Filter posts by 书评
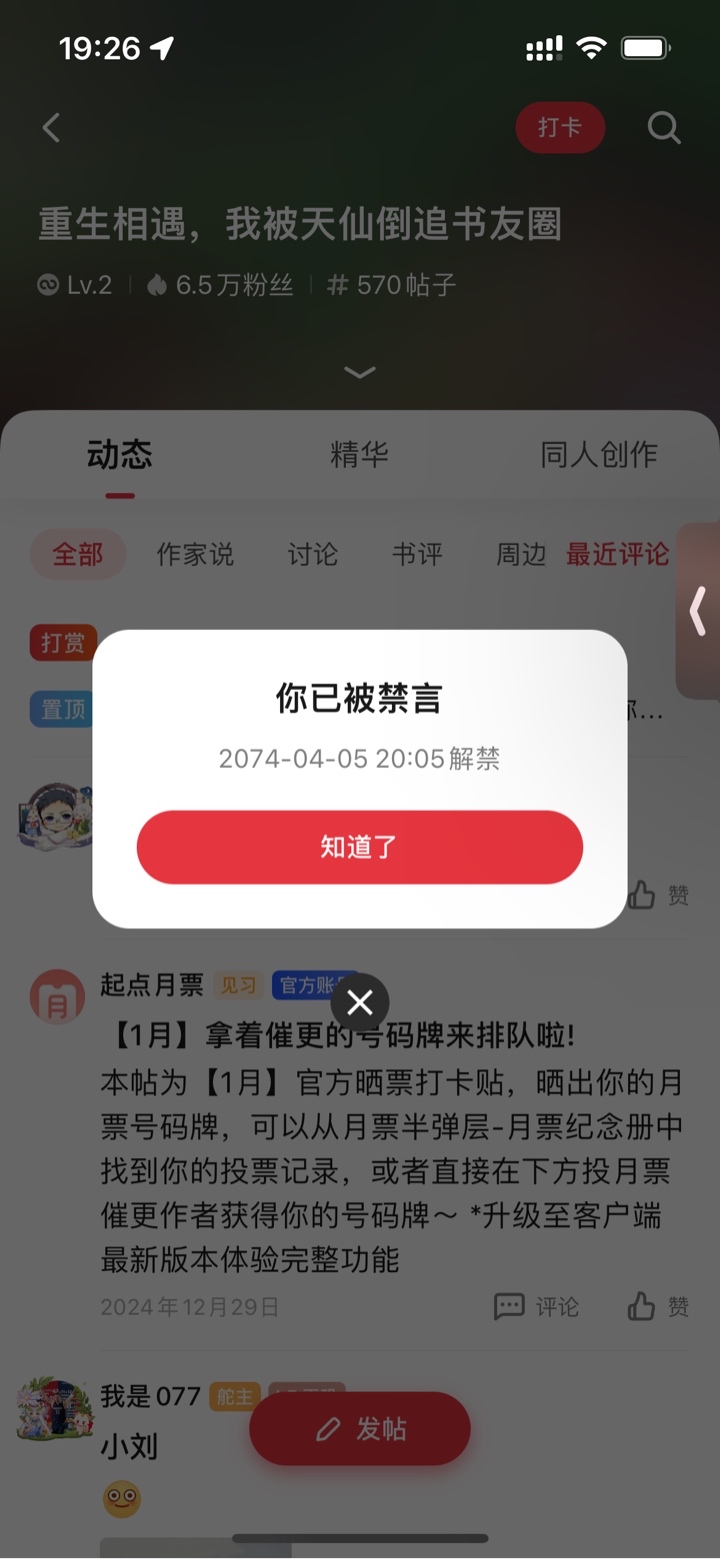 (417, 554)
